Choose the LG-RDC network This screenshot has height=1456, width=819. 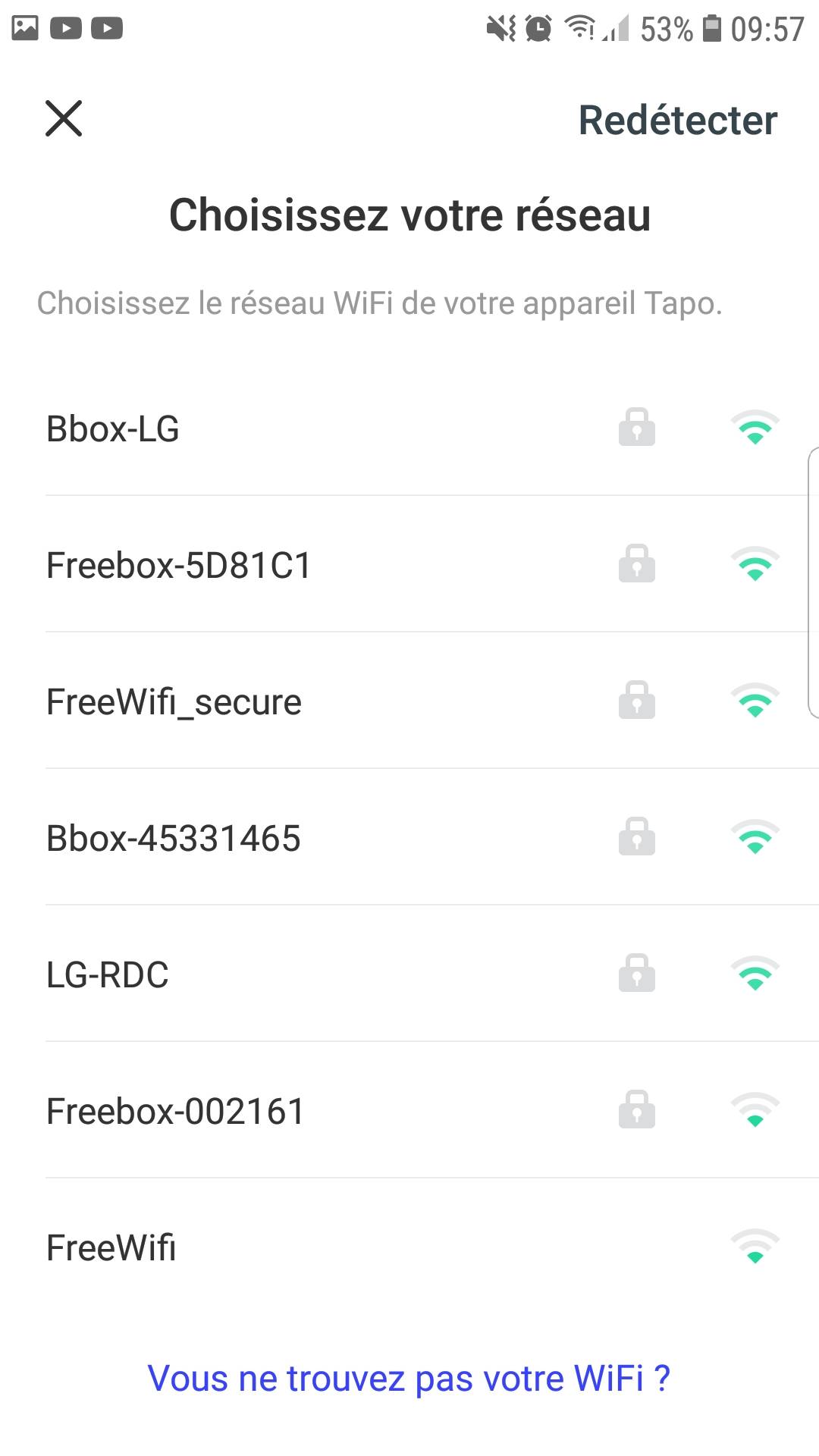pos(409,974)
